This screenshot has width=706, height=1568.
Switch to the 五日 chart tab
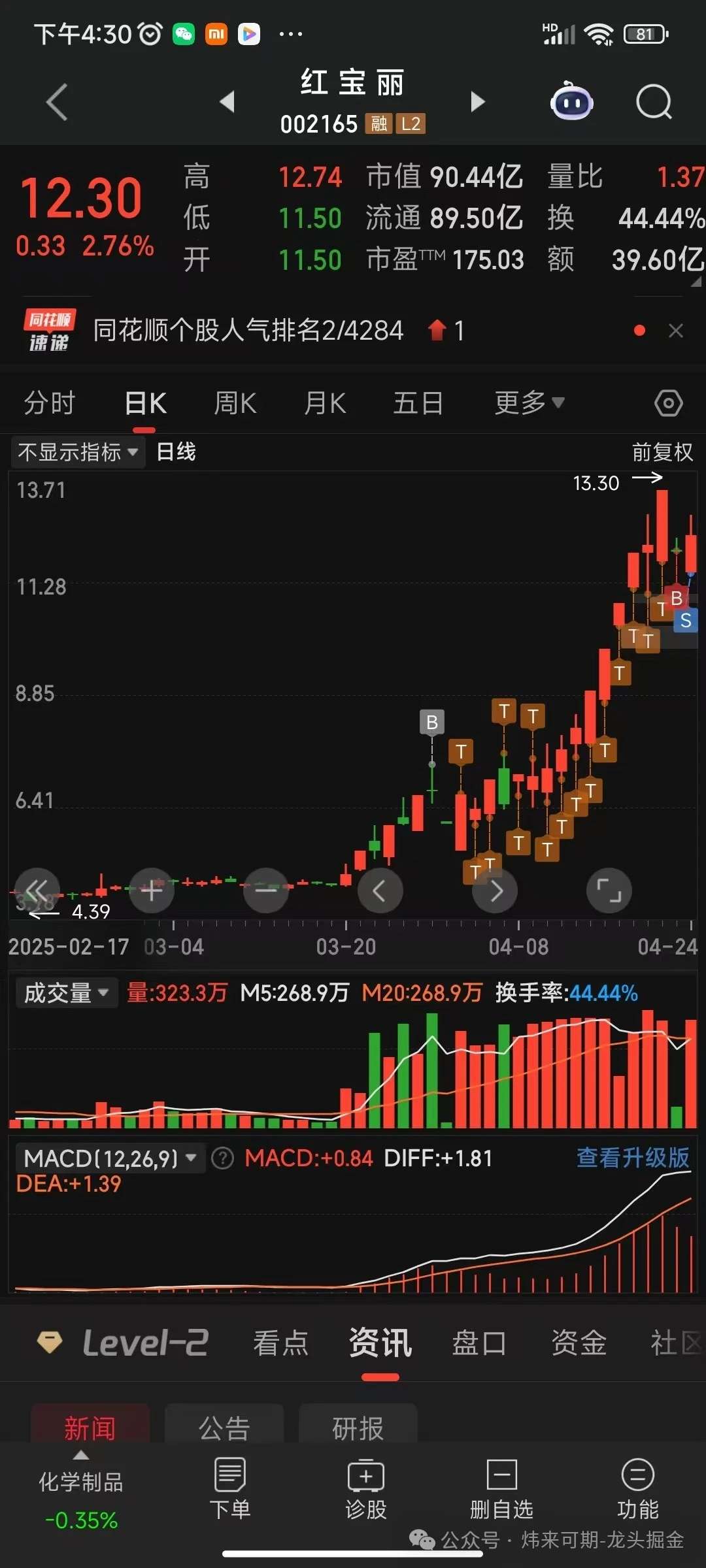pyautogui.click(x=418, y=403)
